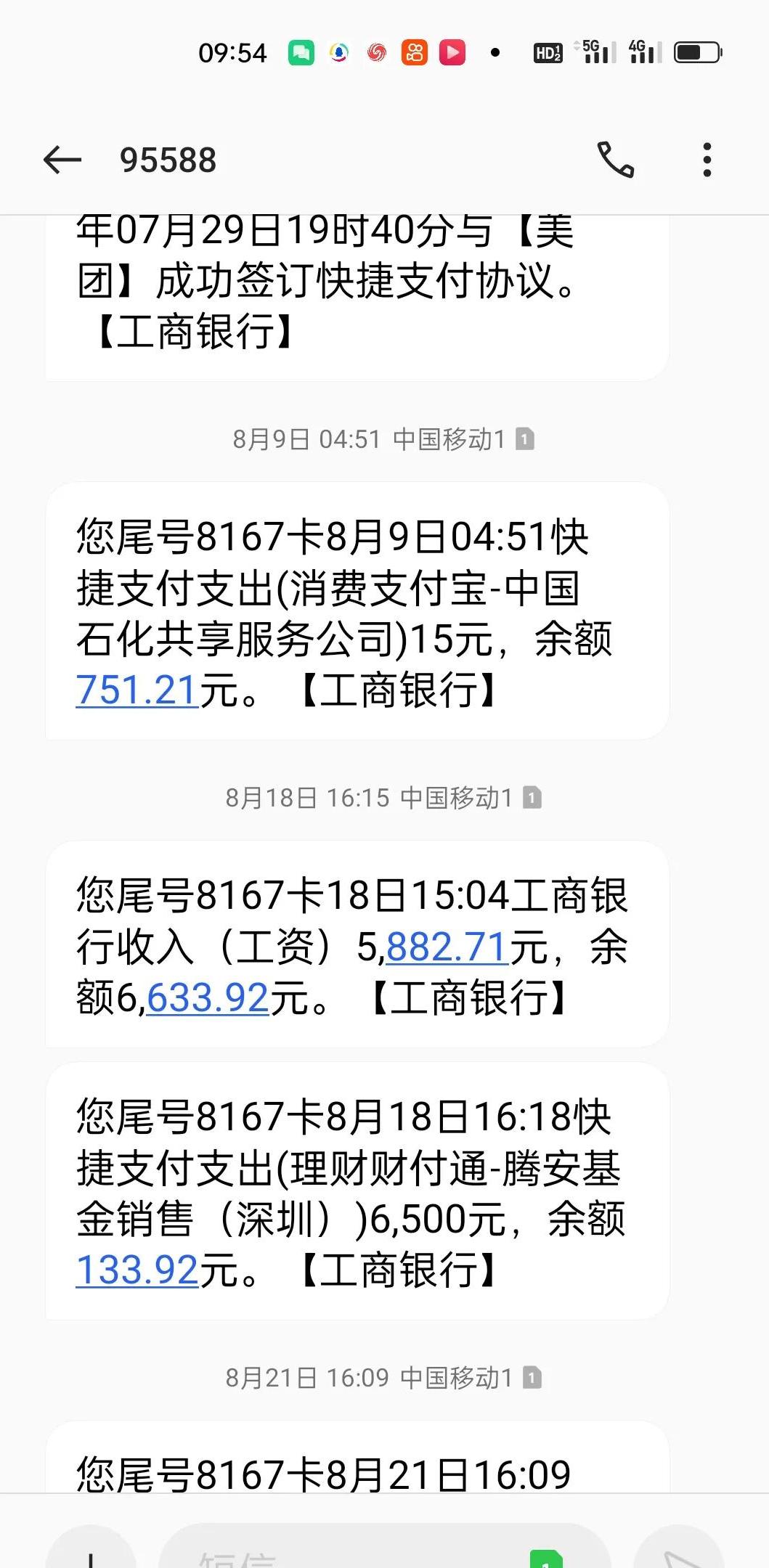The height and width of the screenshot is (1568, 769).
Task: Select the 95588 contact title
Action: (x=168, y=160)
